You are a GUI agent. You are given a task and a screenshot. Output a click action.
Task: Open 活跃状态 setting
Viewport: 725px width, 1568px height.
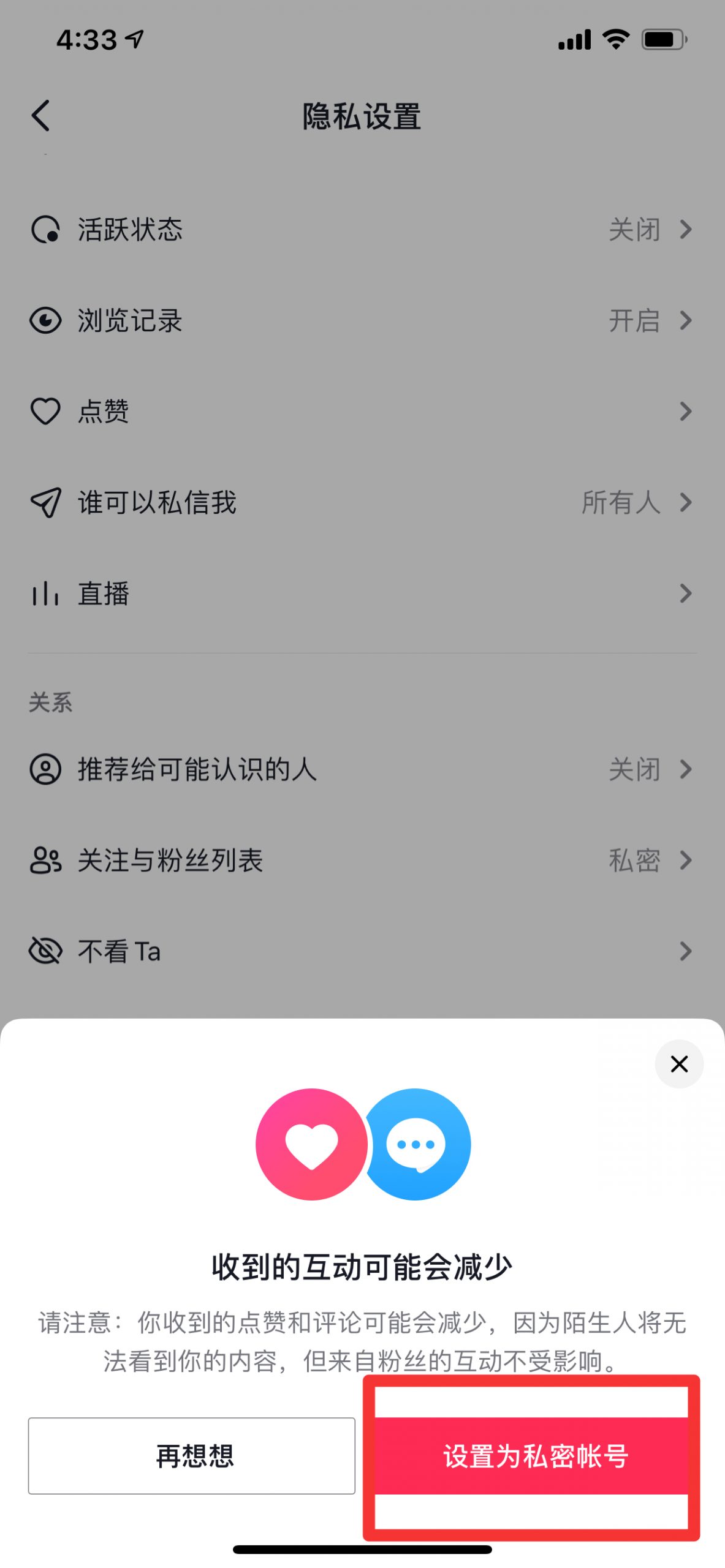tap(362, 230)
